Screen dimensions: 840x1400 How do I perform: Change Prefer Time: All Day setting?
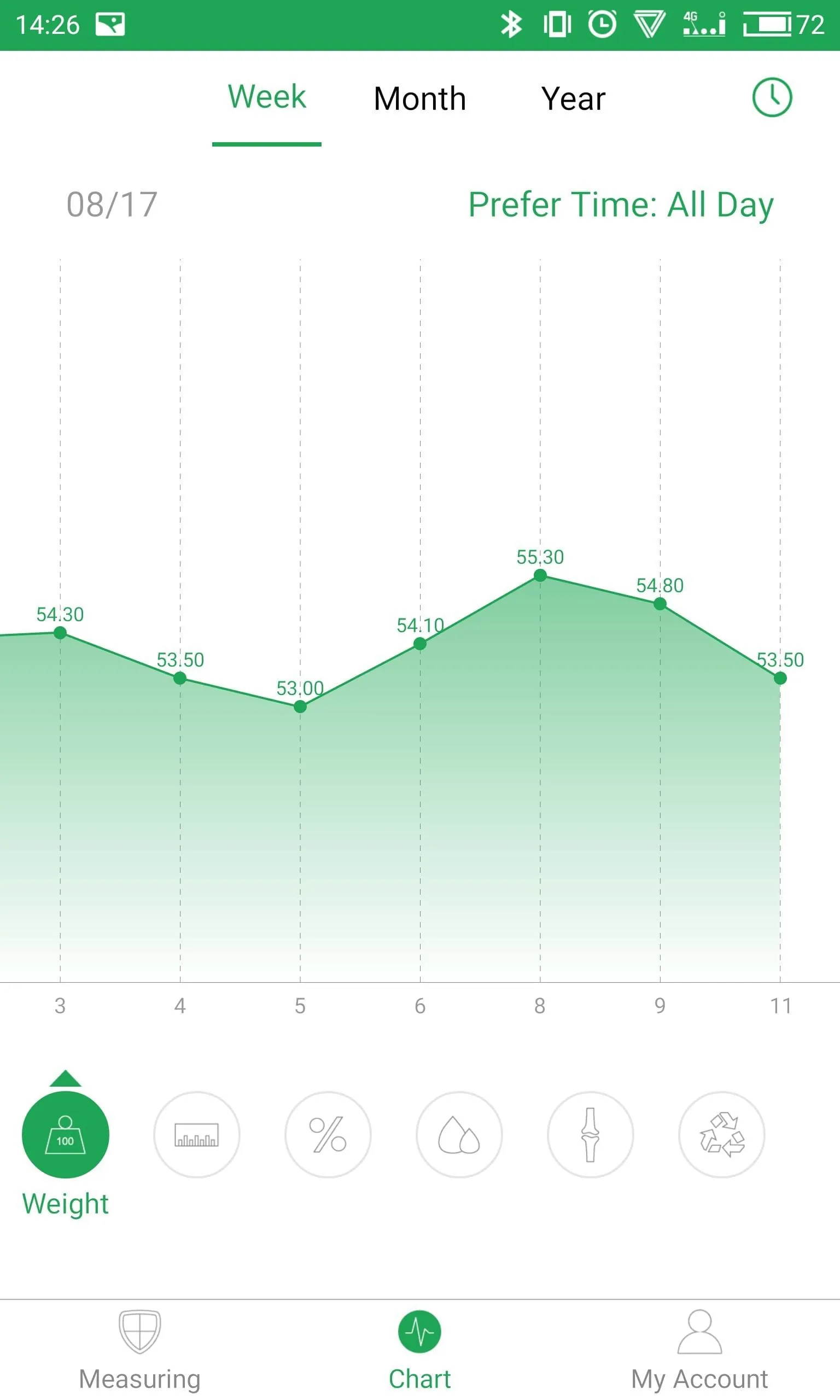pyautogui.click(x=620, y=205)
